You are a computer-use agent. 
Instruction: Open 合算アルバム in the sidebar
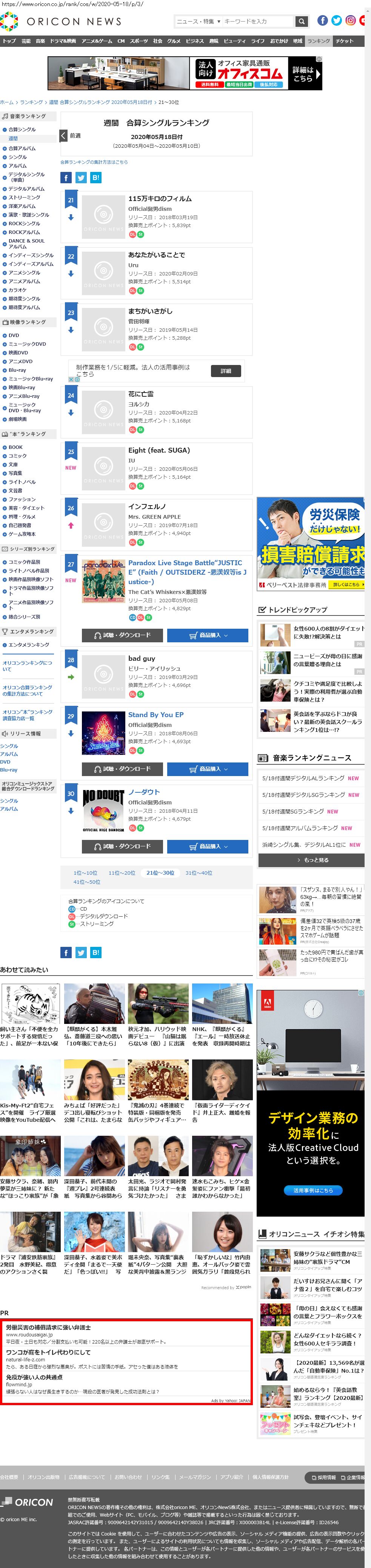pos(22,148)
